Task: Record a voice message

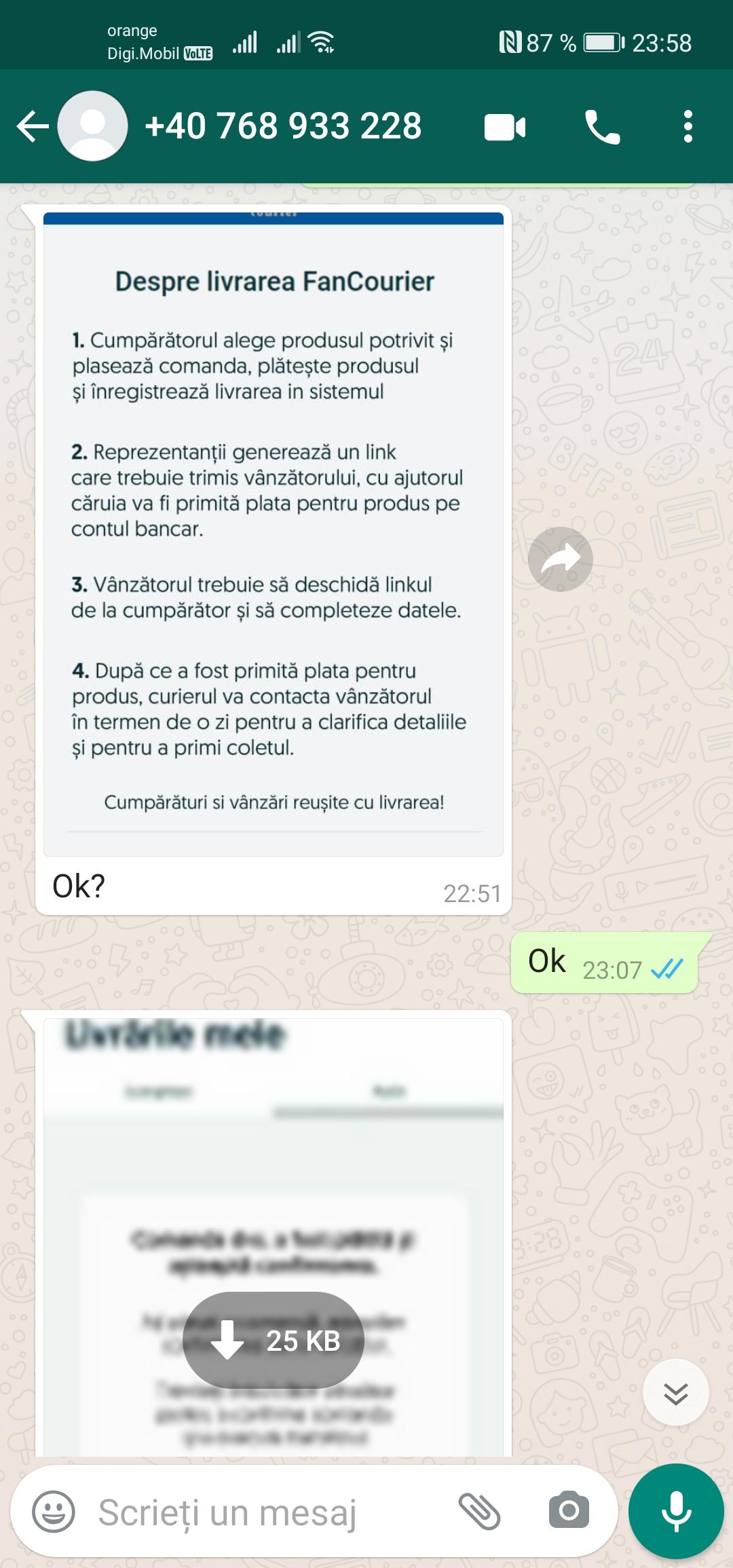Action: tap(676, 1511)
